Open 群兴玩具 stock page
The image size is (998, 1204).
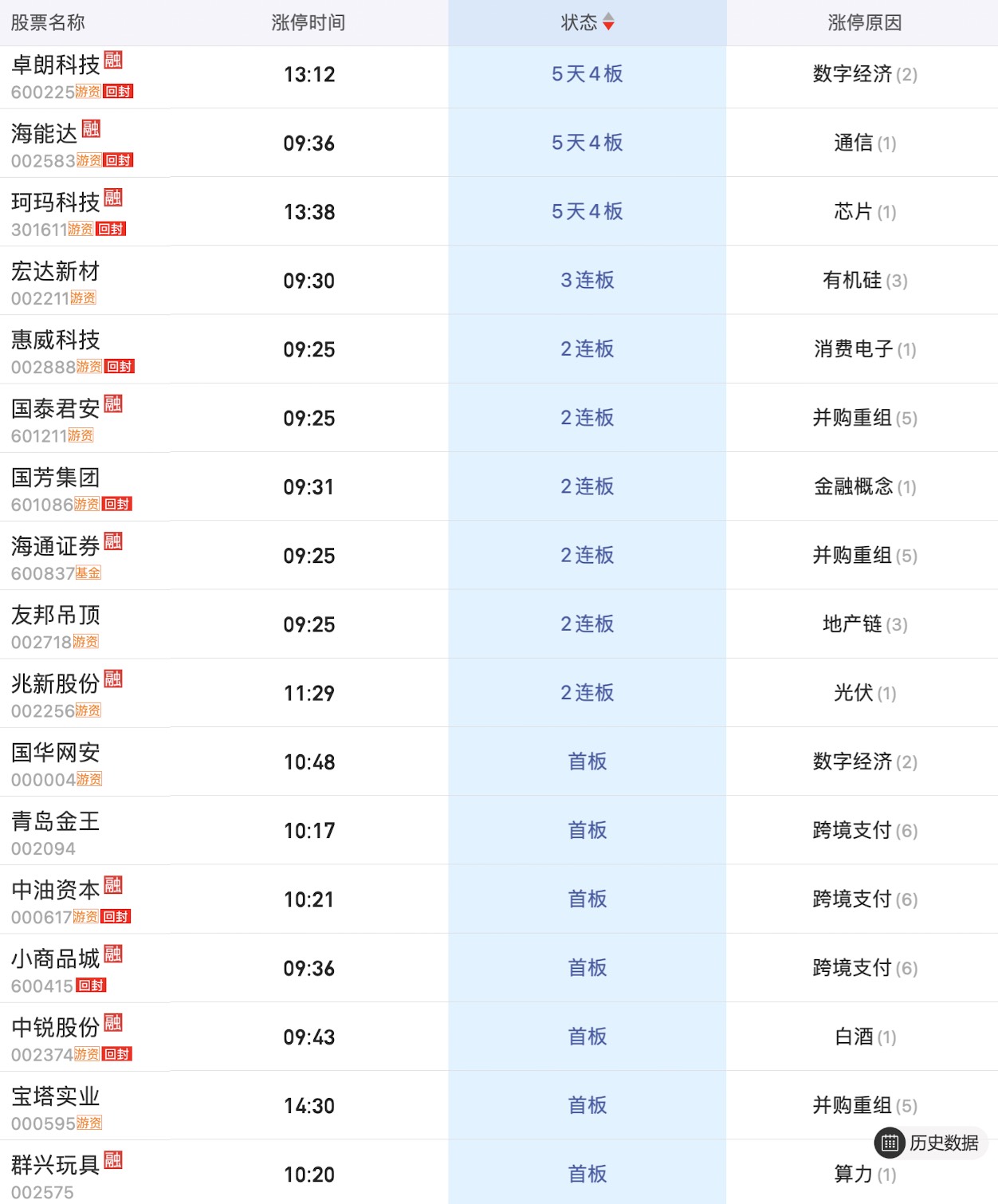[x=56, y=1165]
